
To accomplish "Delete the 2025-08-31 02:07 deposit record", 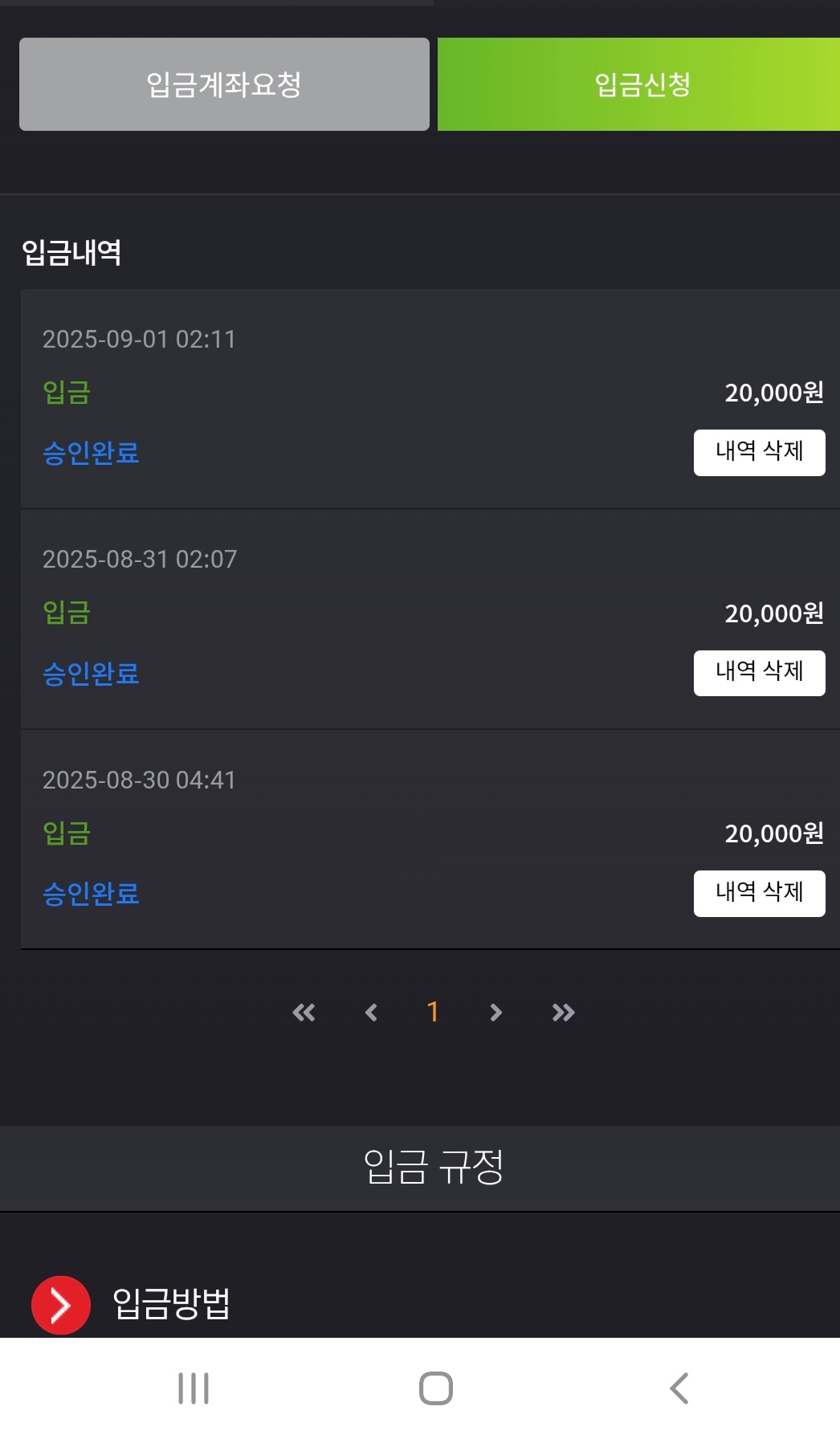I will (759, 673).
